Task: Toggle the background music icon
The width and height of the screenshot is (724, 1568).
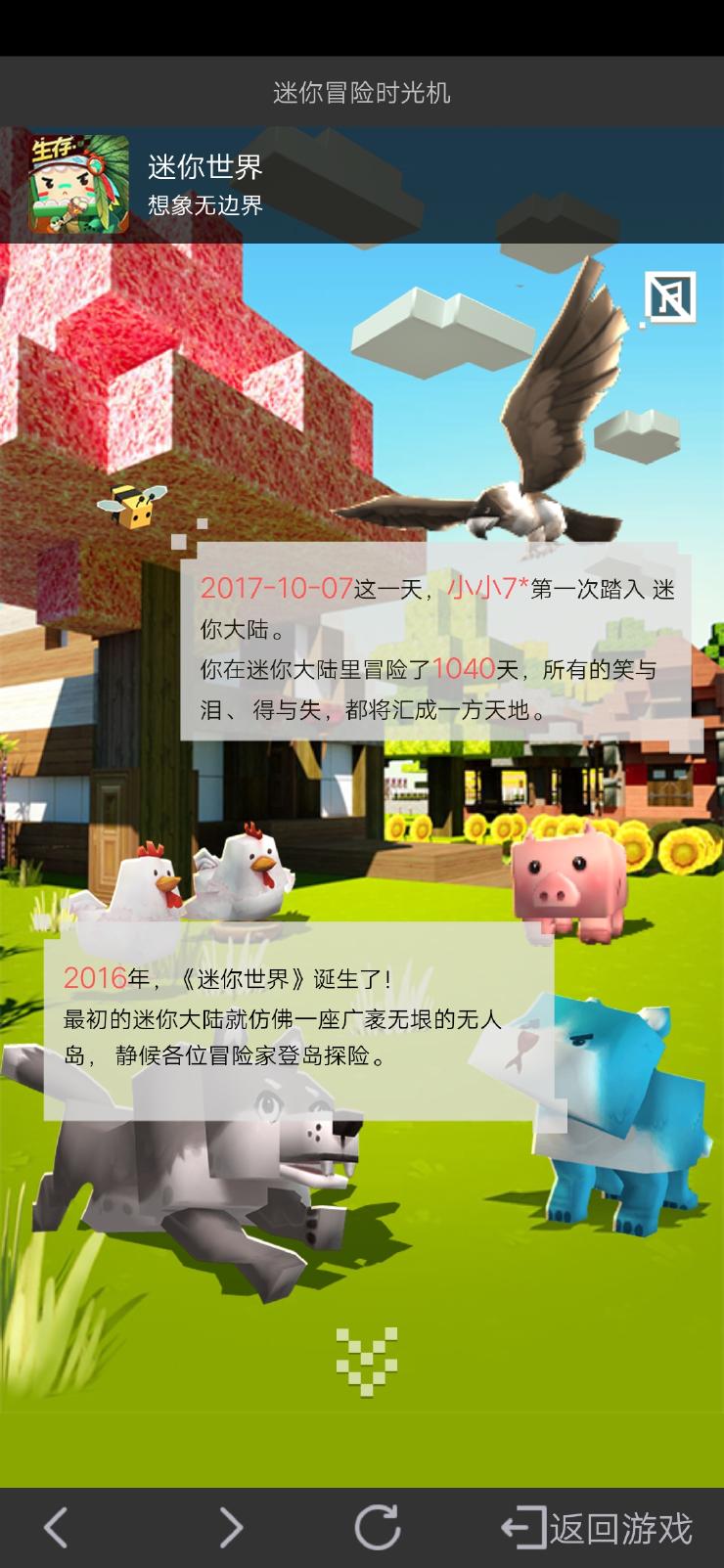Action: tap(670, 296)
